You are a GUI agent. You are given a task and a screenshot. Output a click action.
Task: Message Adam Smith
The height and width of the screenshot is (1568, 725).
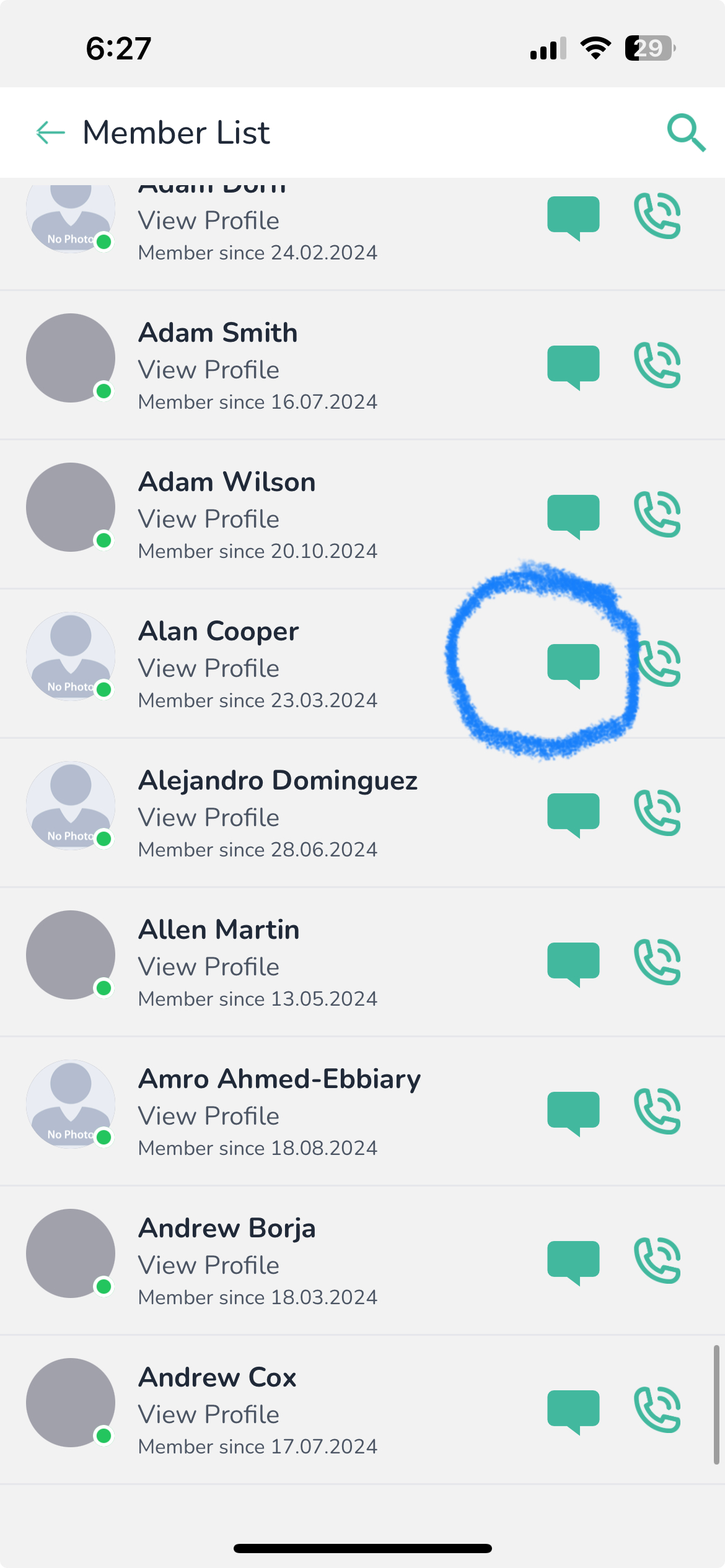click(573, 366)
